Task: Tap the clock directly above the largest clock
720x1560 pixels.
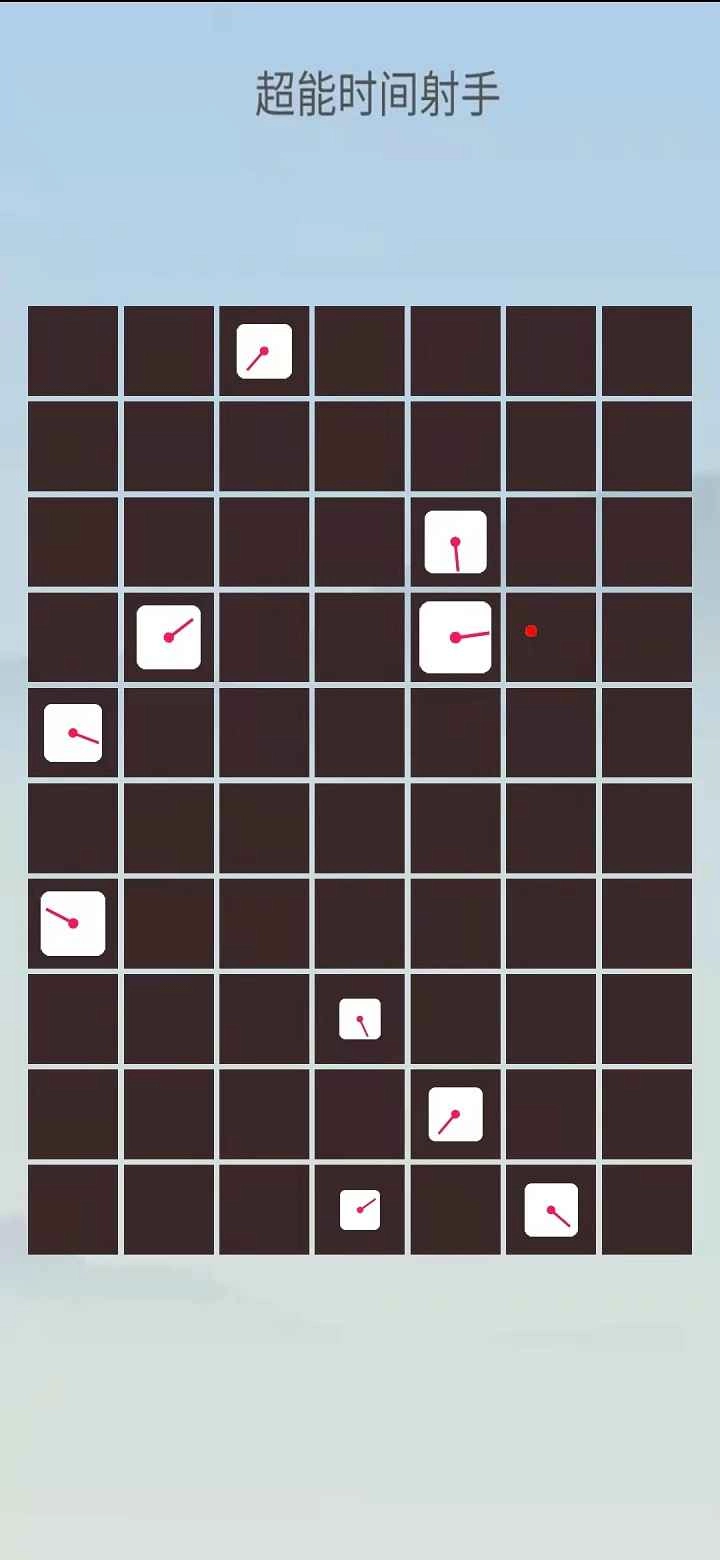Action: [455, 542]
